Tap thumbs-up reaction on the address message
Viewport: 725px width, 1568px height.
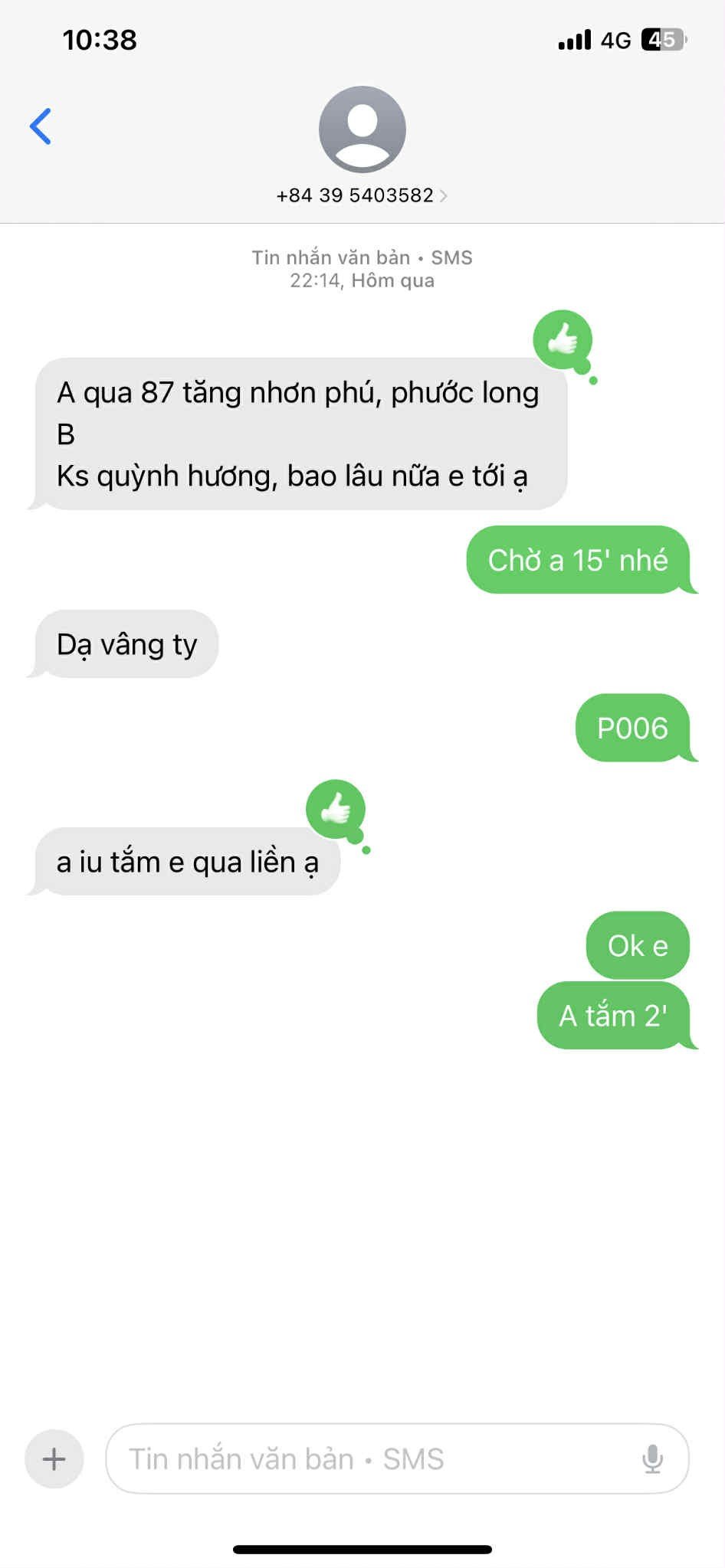coord(563,339)
